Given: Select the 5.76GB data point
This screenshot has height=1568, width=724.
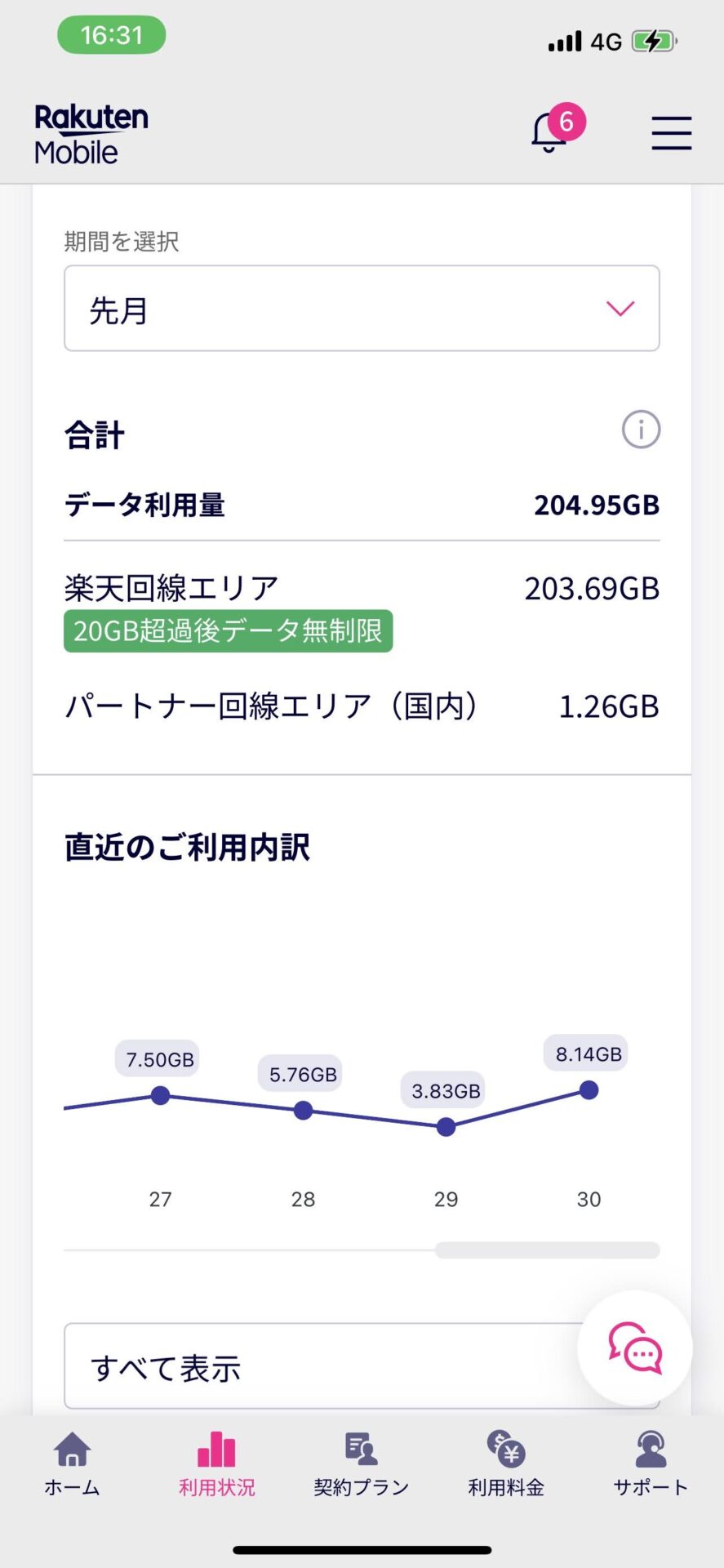Looking at the screenshot, I should [x=303, y=1111].
